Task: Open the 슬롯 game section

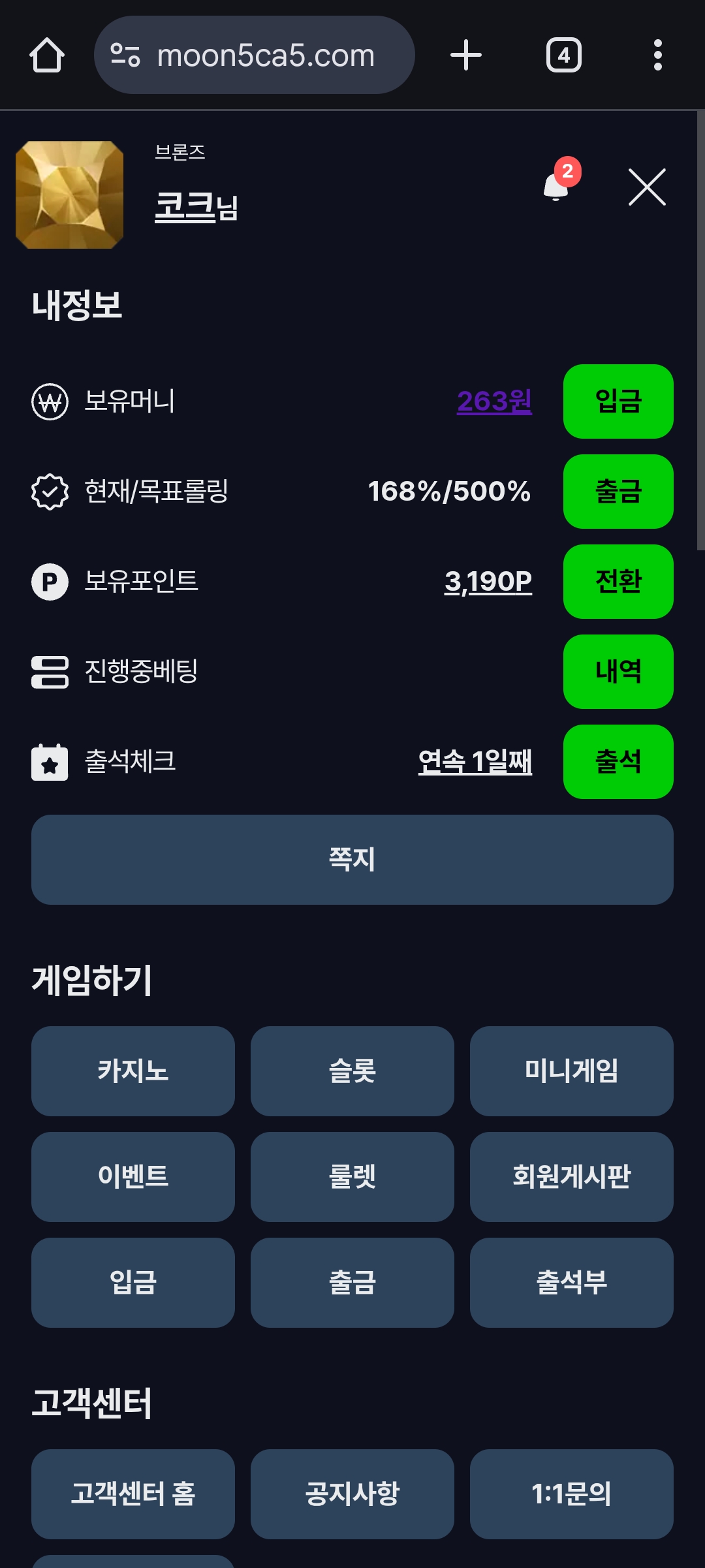Action: point(352,1071)
